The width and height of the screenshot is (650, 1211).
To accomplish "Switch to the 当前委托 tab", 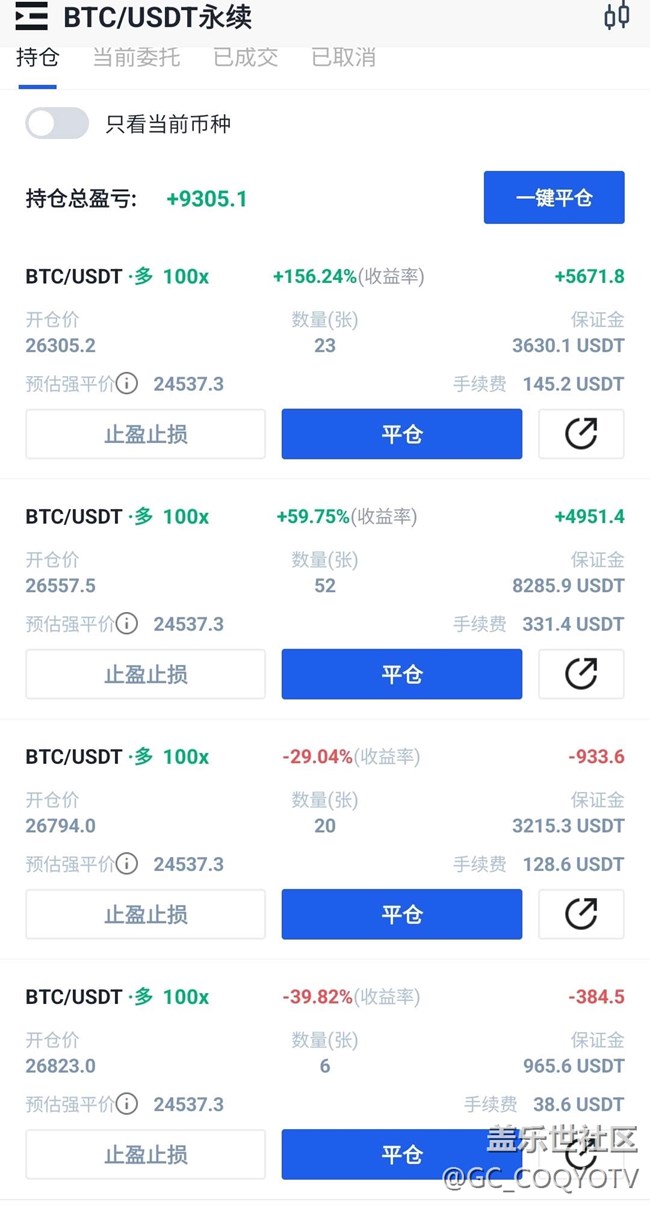I will [136, 57].
